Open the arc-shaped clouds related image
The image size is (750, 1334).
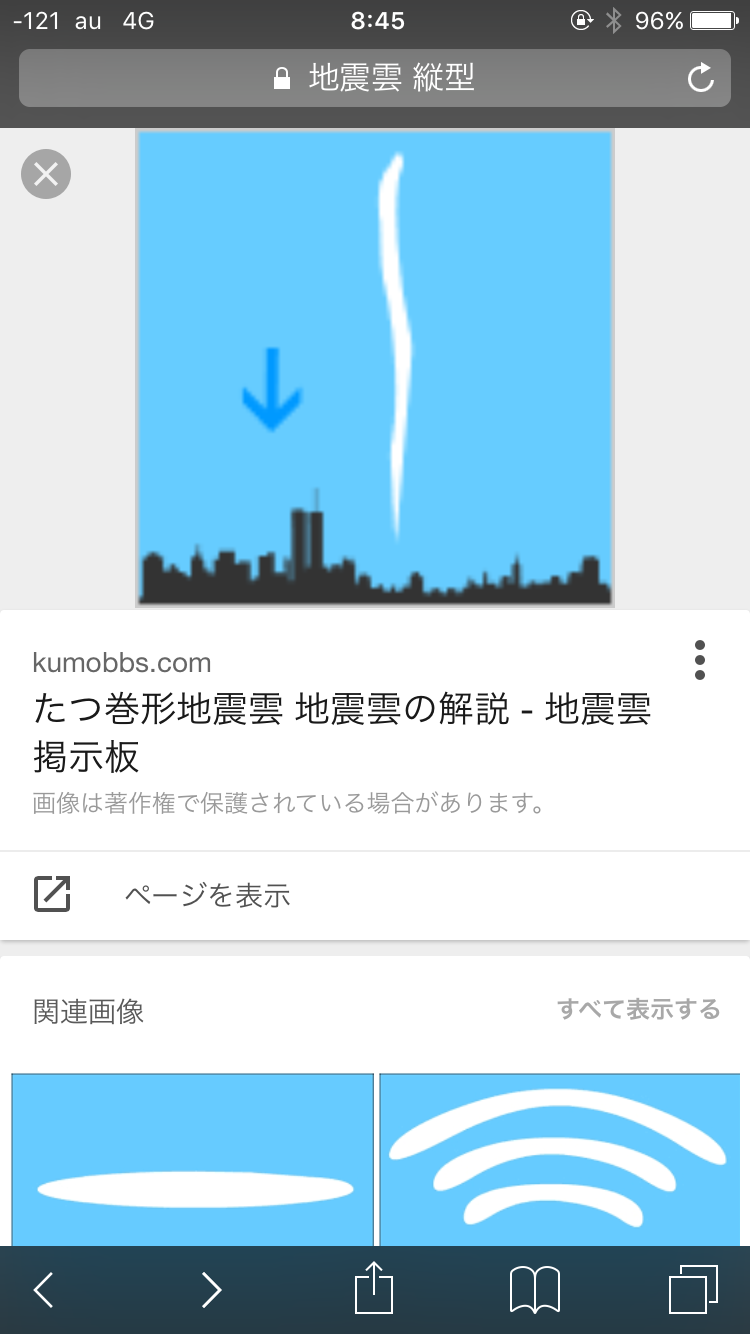click(560, 1160)
